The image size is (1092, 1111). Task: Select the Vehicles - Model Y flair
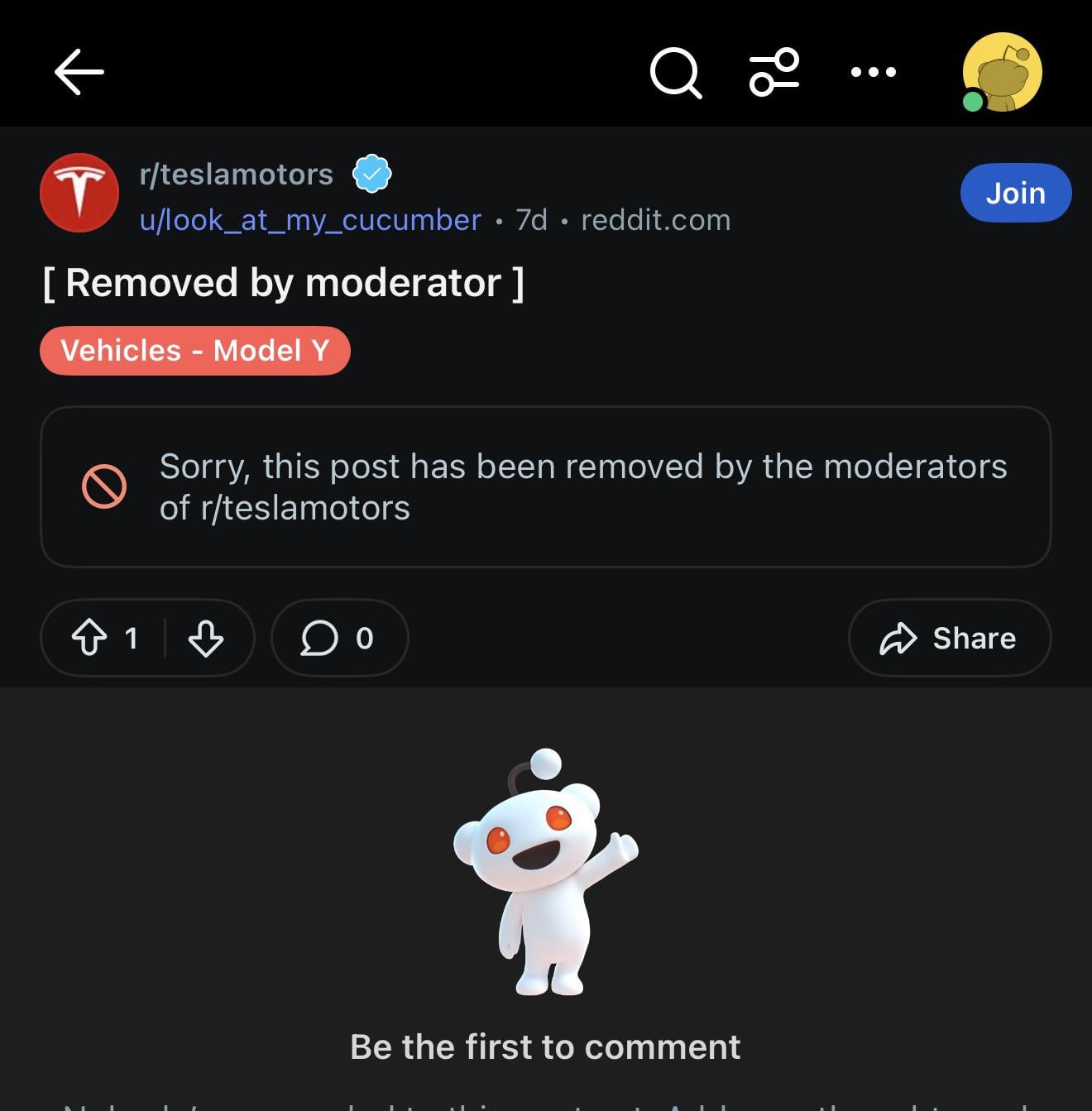[x=195, y=351]
